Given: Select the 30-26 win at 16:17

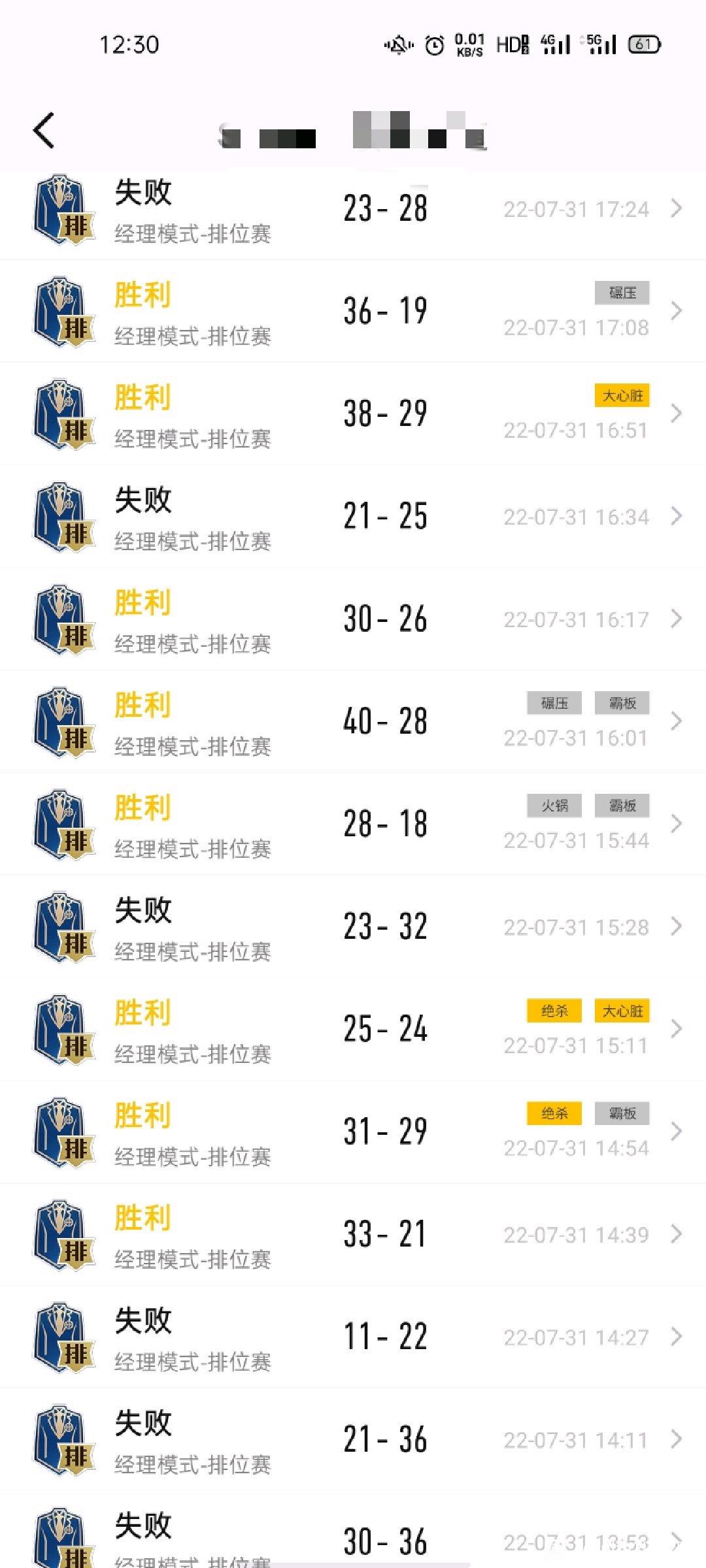Looking at the screenshot, I should tap(353, 619).
